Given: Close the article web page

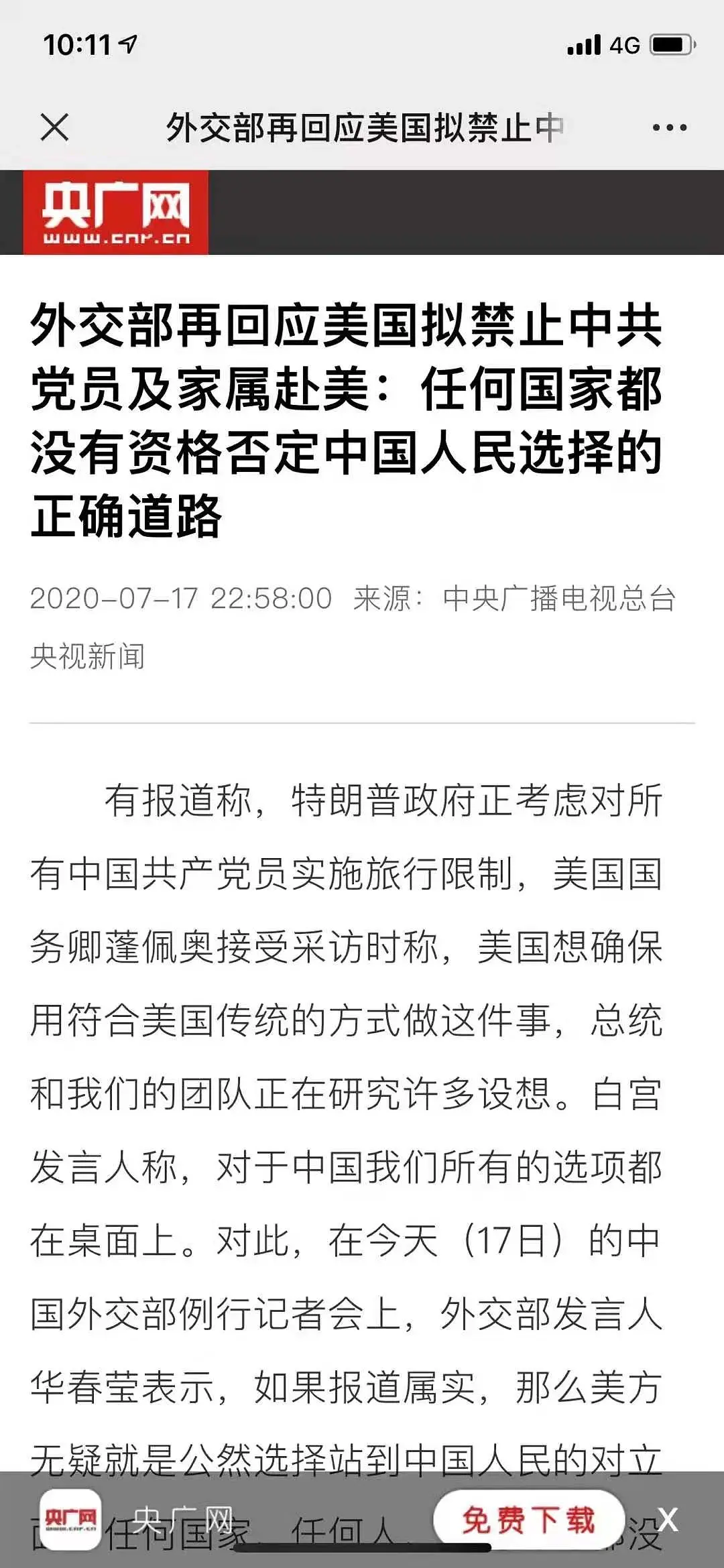Looking at the screenshot, I should [x=54, y=127].
